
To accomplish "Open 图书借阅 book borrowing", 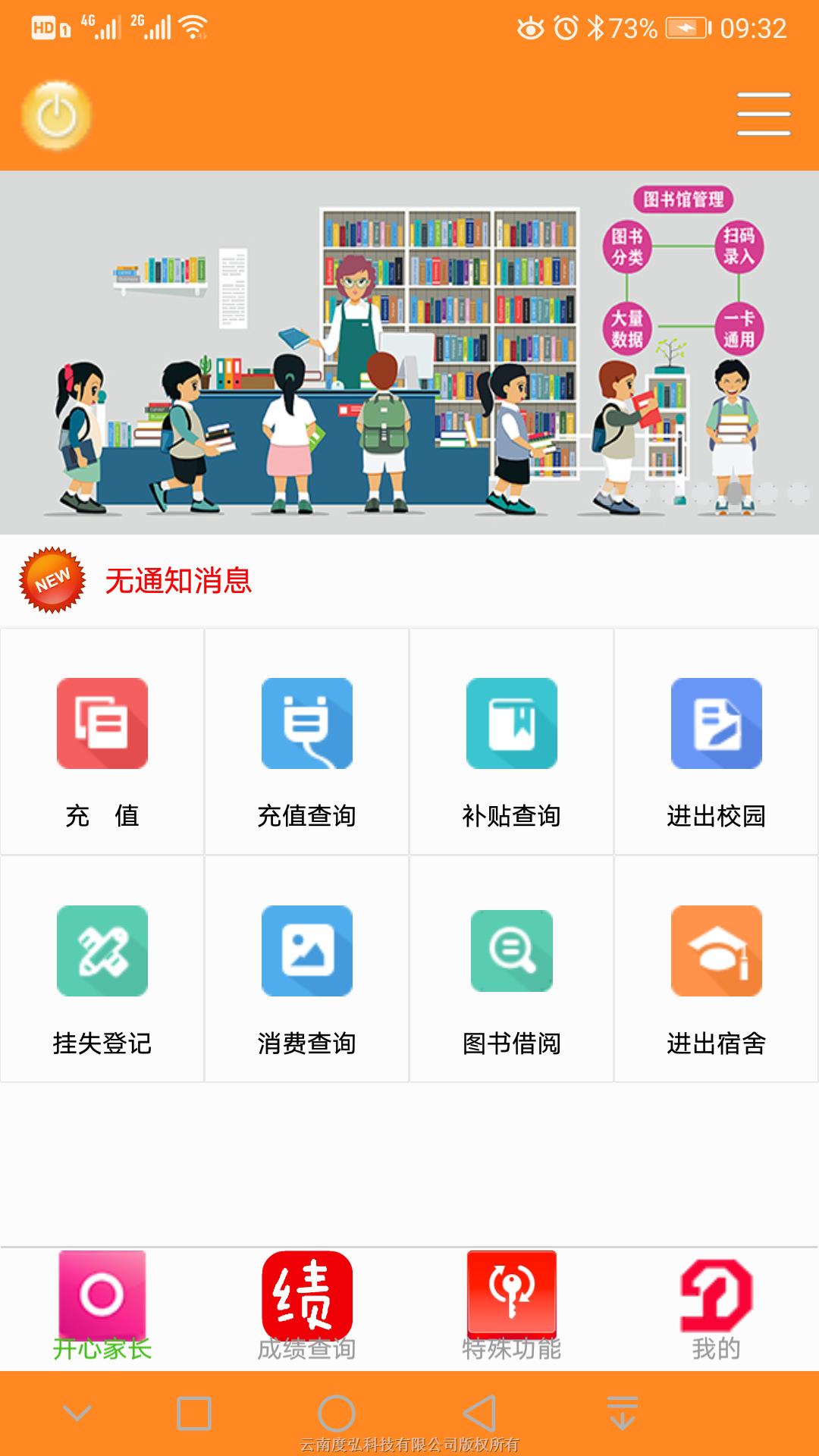I will point(512,969).
